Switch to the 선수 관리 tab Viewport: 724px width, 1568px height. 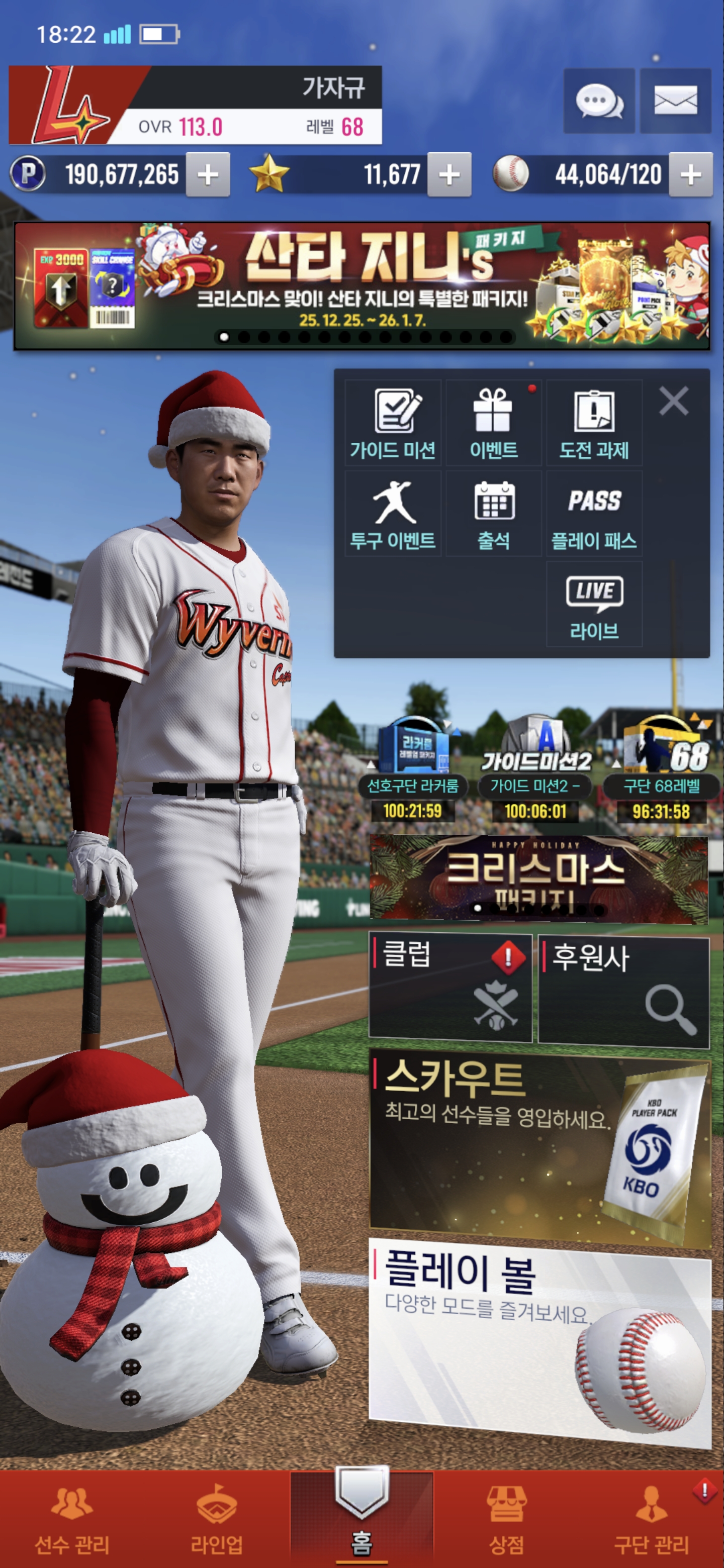[72, 1519]
